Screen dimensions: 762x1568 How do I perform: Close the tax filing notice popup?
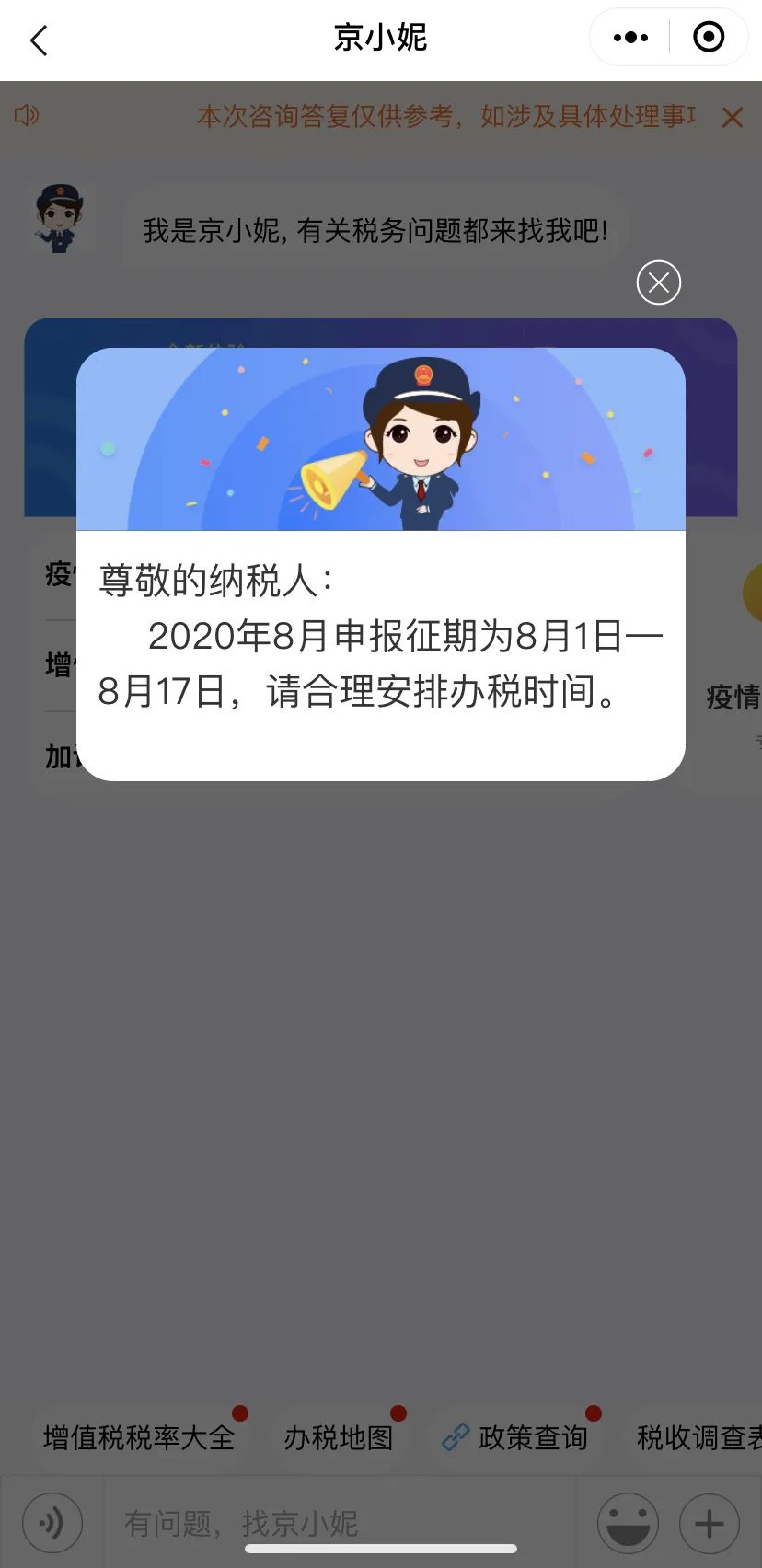point(659,282)
